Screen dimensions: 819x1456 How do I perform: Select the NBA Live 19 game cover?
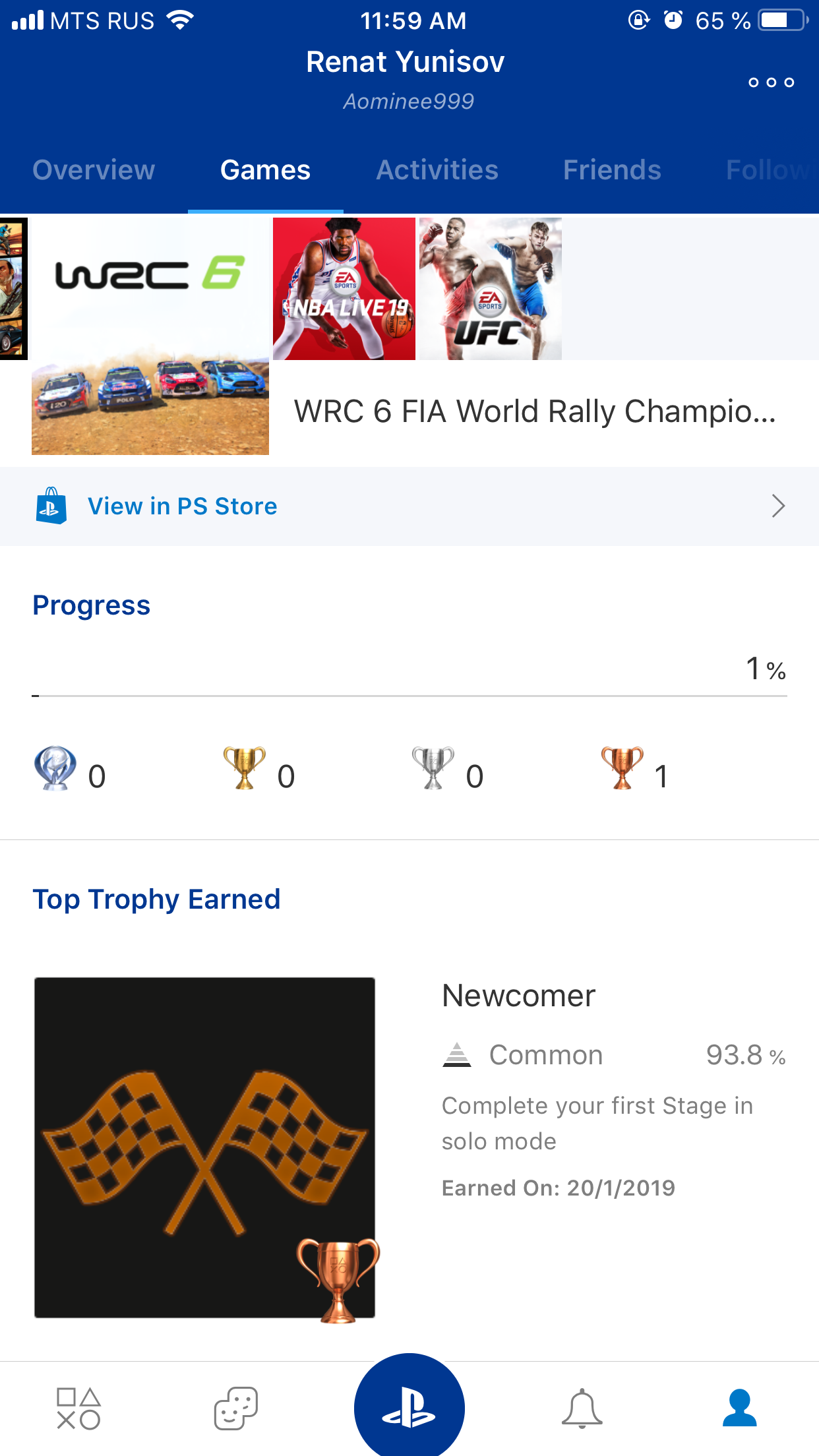[344, 289]
